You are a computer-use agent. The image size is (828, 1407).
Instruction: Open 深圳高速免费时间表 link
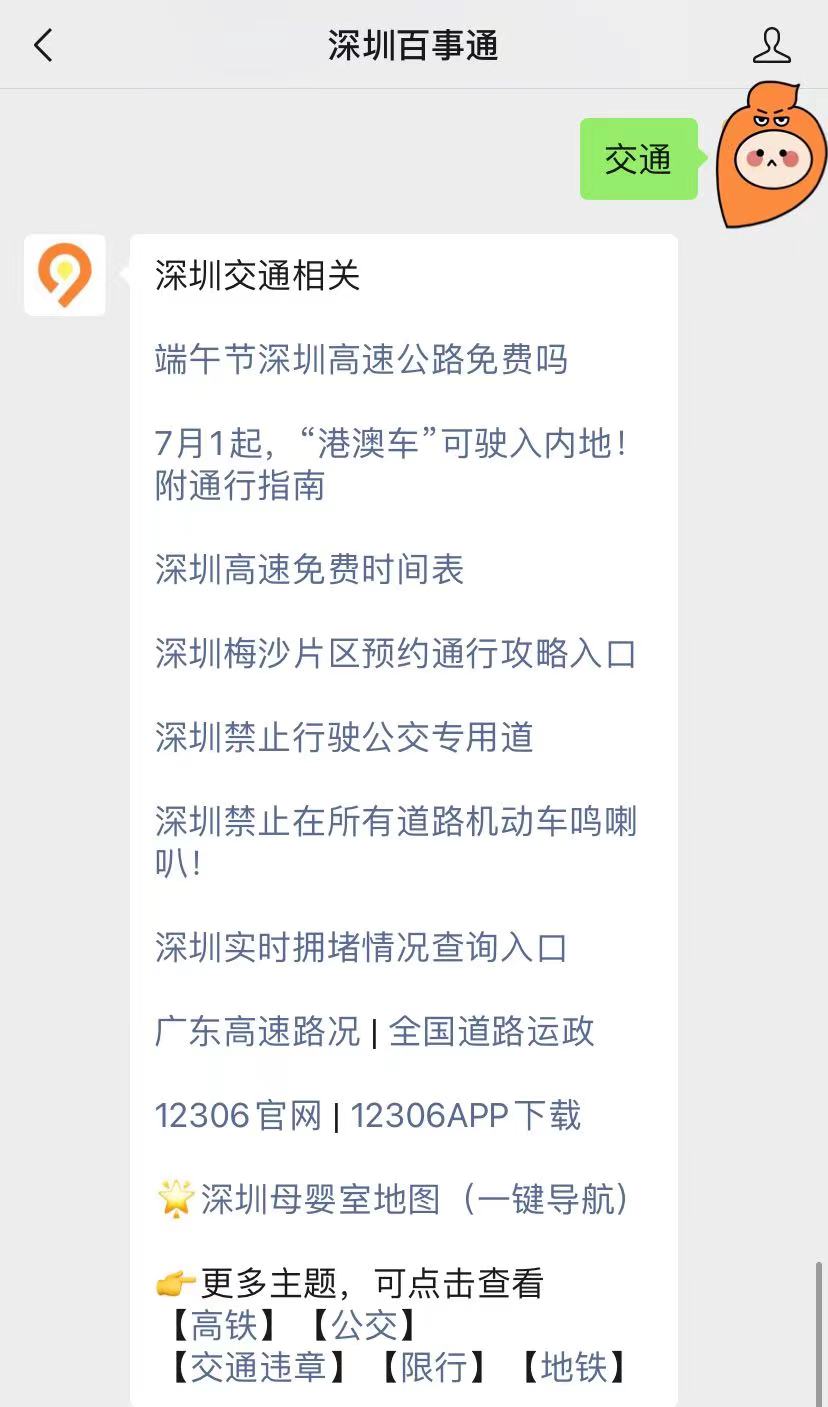309,570
